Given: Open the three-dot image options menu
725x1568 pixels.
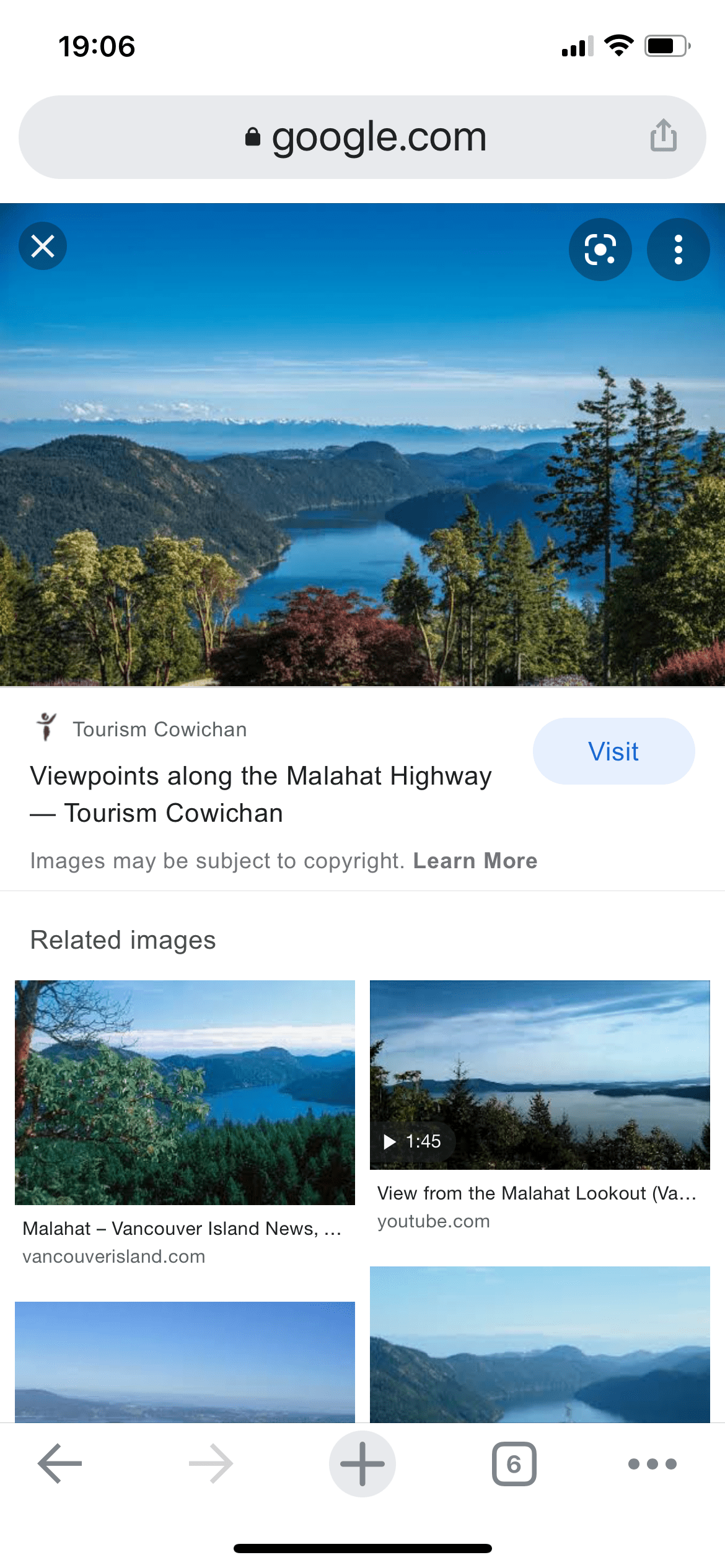Looking at the screenshot, I should (678, 250).
